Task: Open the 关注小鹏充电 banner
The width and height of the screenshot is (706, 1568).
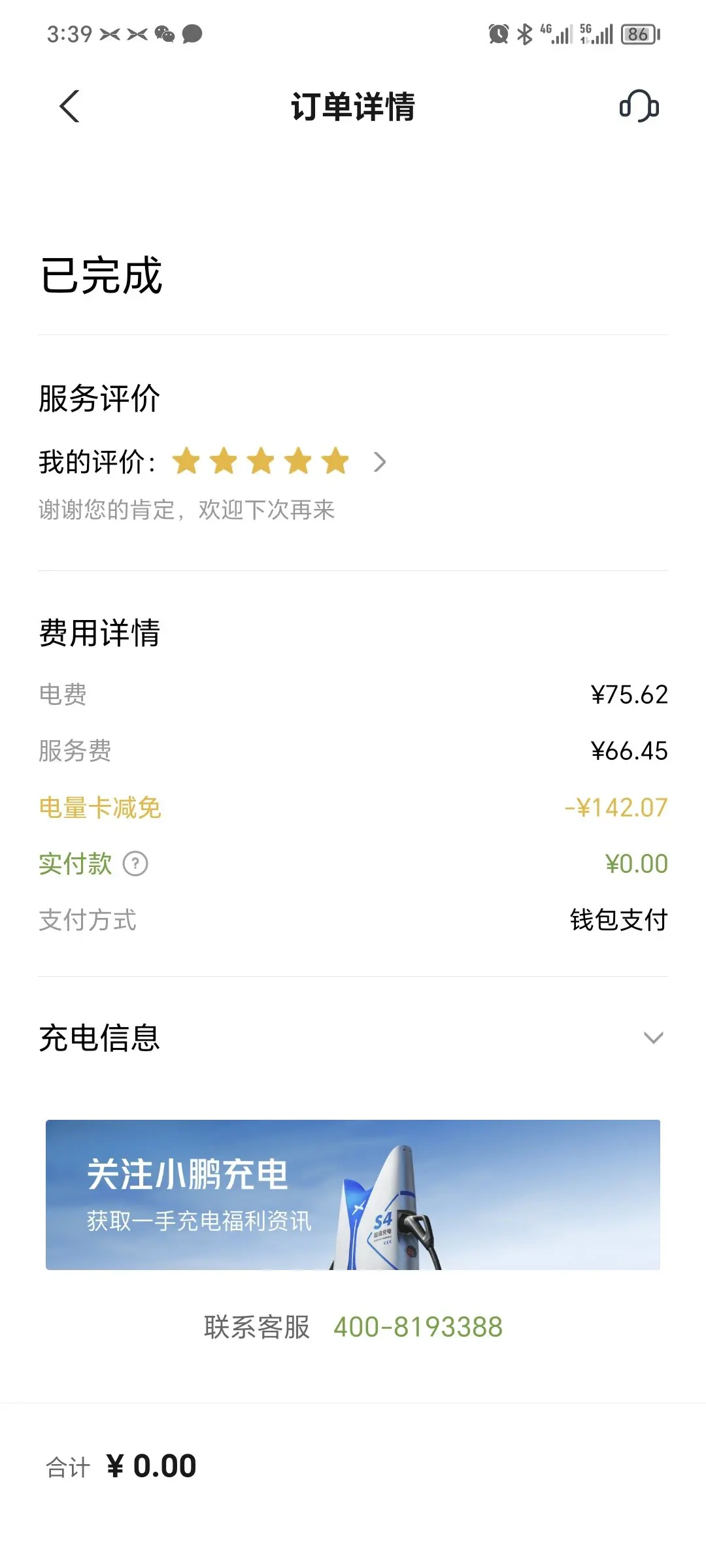Action: tap(353, 1195)
